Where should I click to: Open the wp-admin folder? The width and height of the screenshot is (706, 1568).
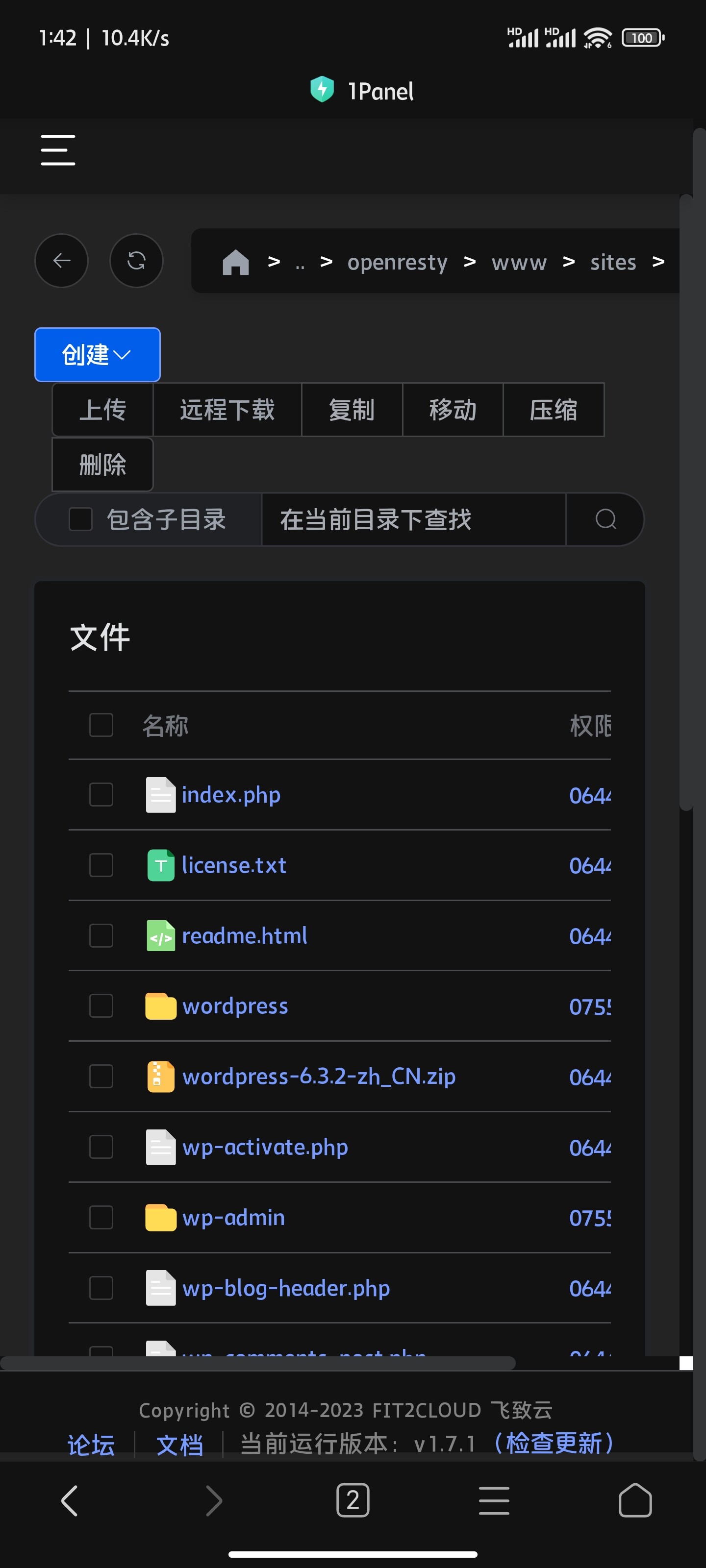pyautogui.click(x=233, y=1217)
